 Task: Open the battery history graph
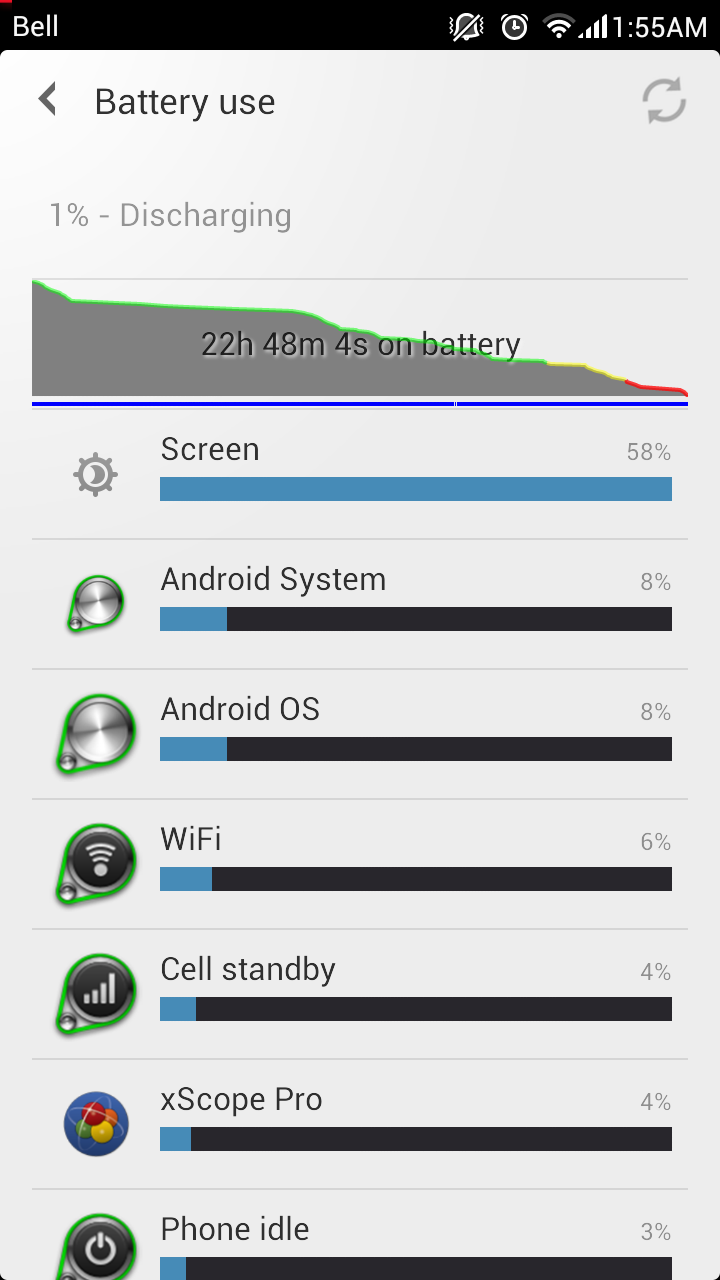point(360,343)
